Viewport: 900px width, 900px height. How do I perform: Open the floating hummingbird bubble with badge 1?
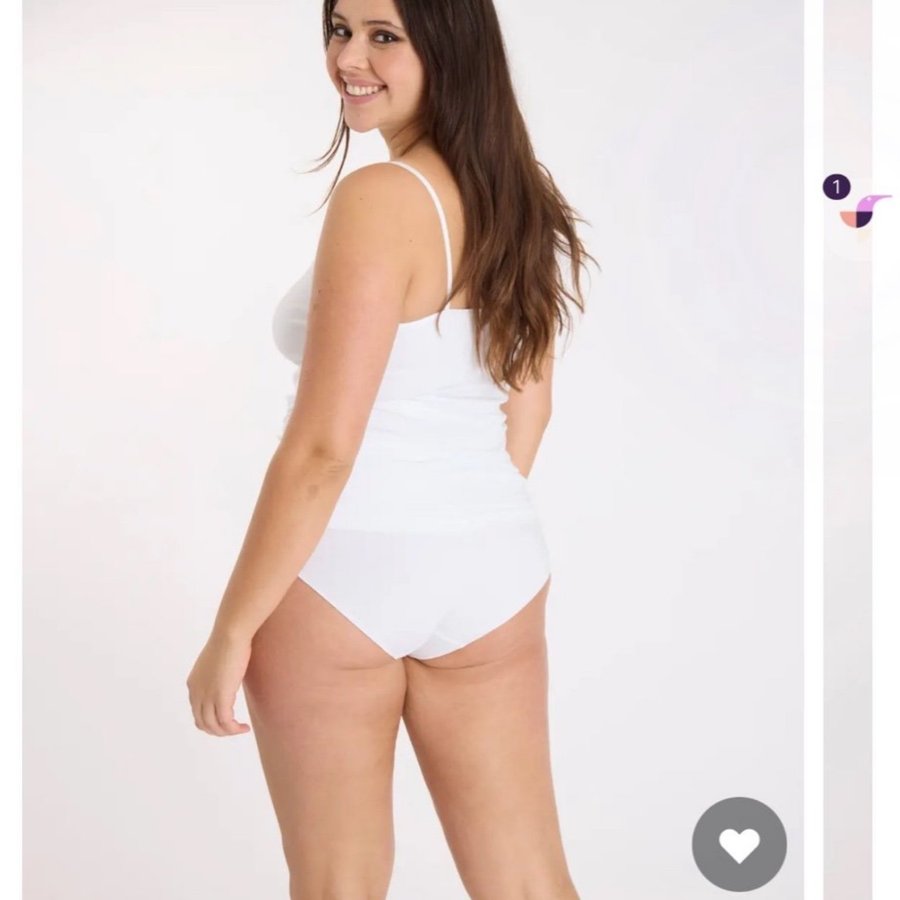(x=862, y=212)
